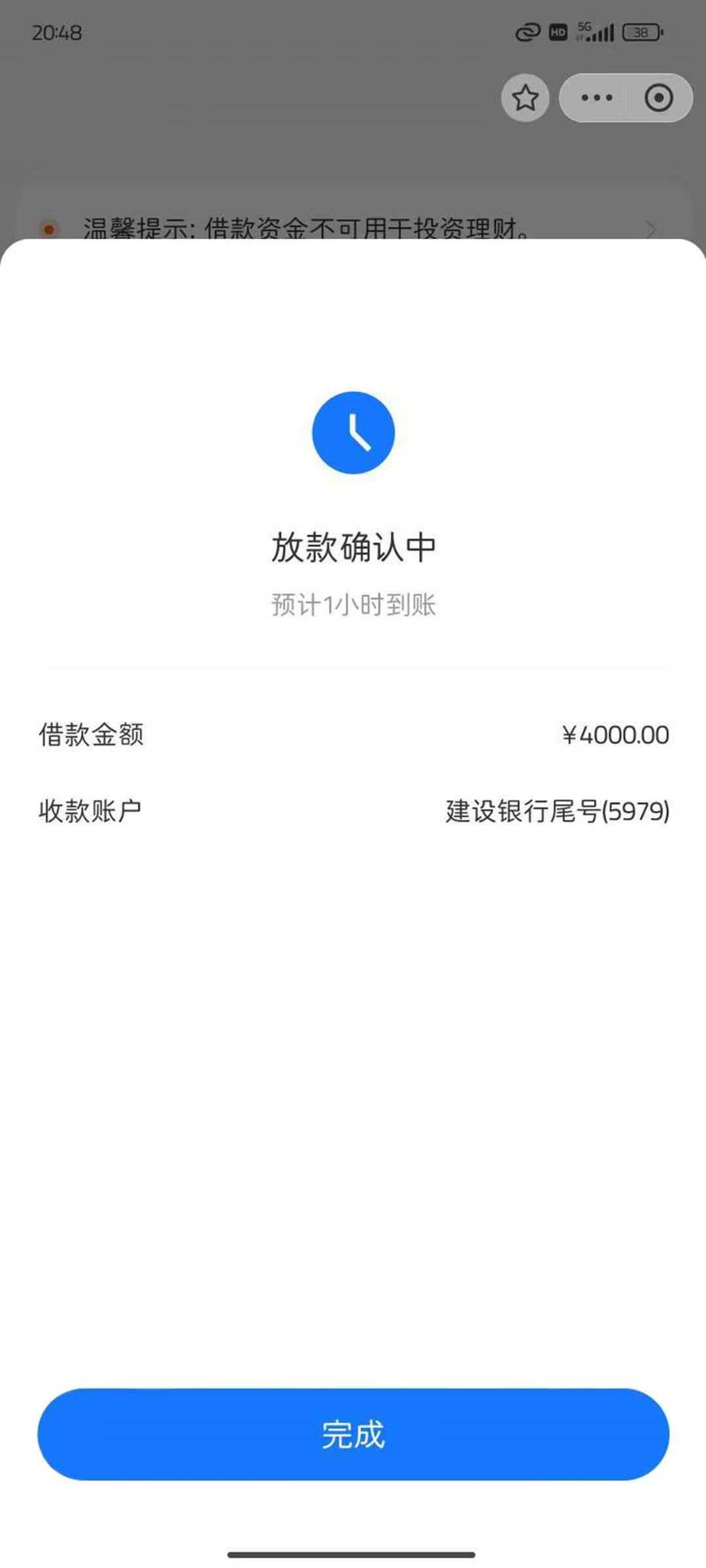The image size is (706, 1568).
Task: Tap the HD icon in the status bar
Action: 556,31
